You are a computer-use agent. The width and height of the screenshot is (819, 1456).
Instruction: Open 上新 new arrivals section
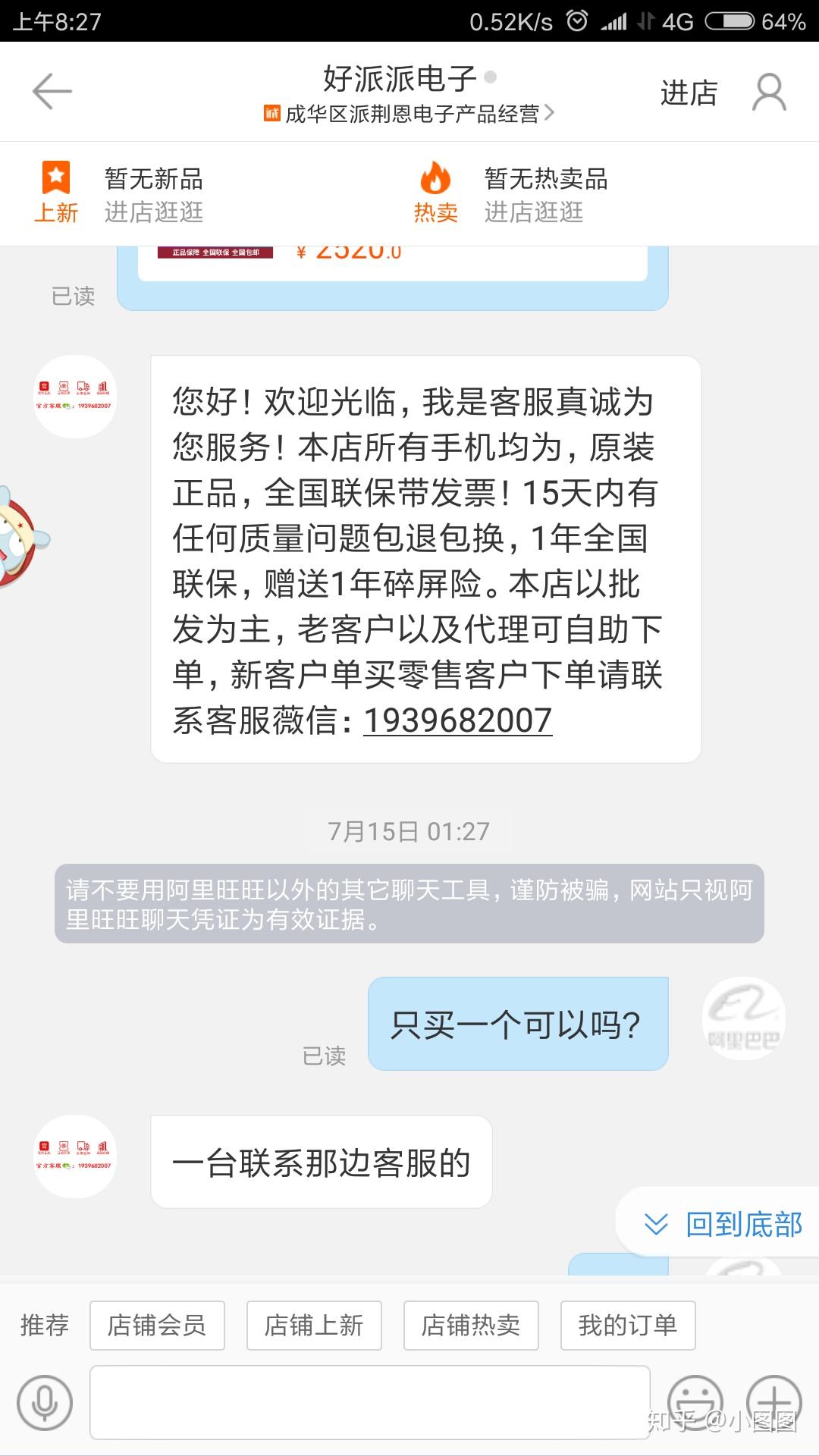coord(56,193)
